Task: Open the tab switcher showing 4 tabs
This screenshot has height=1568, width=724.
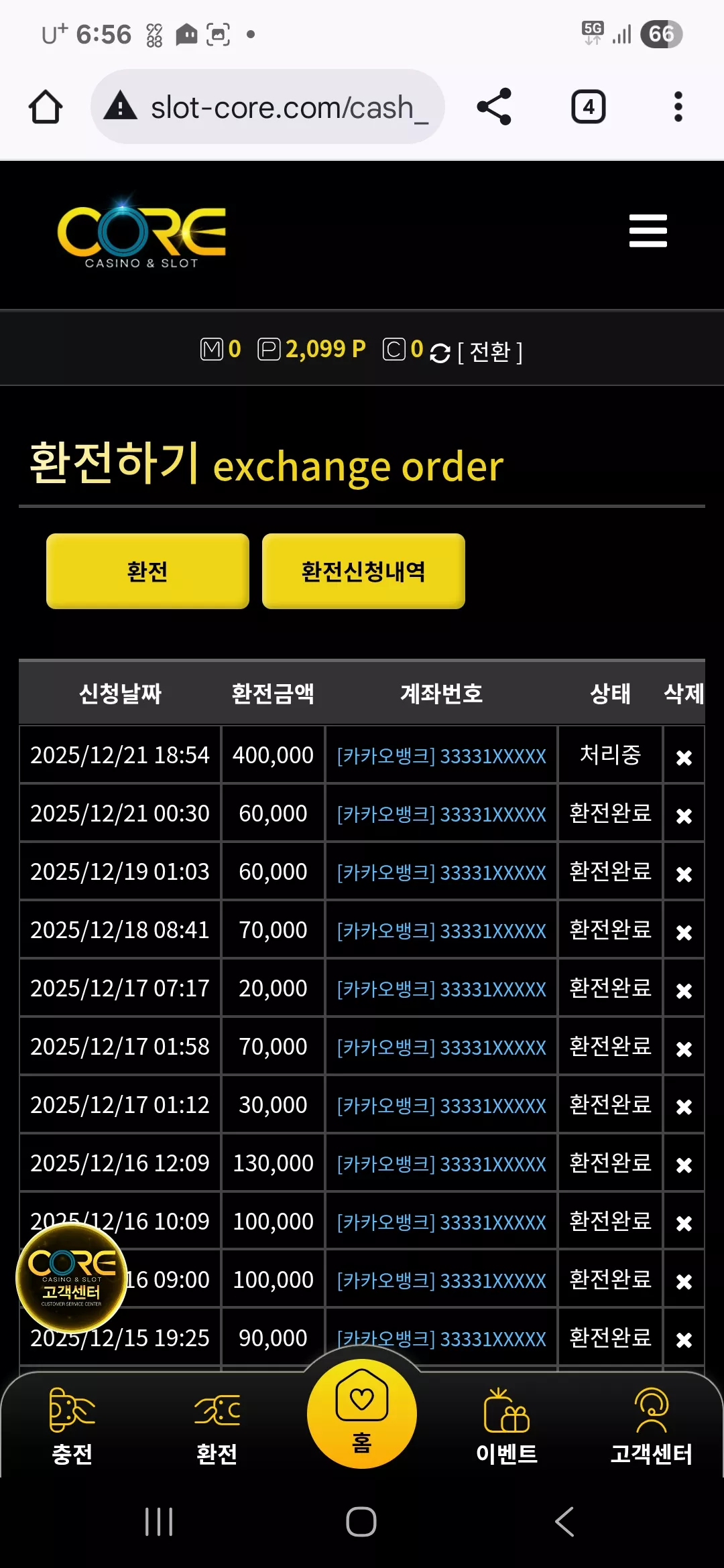Action: coord(589,107)
